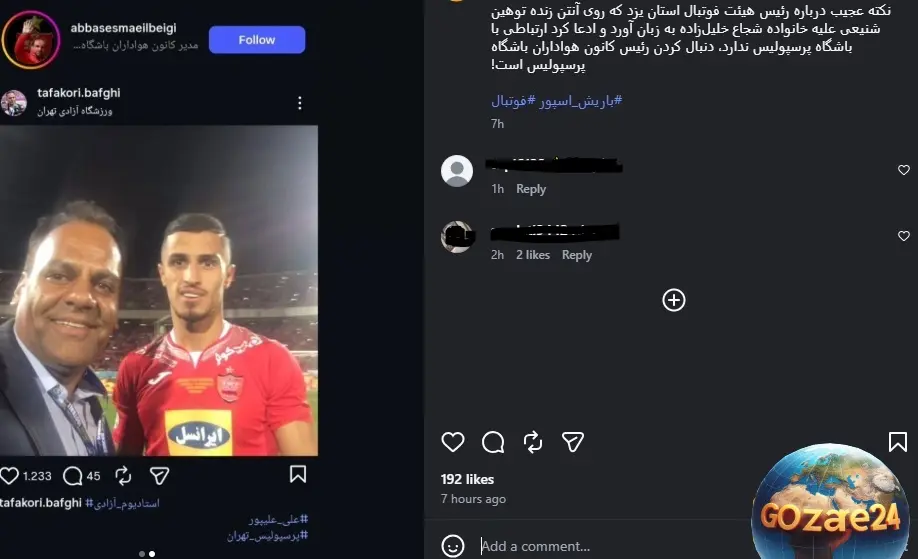Share the post via paper plane icon

click(573, 442)
